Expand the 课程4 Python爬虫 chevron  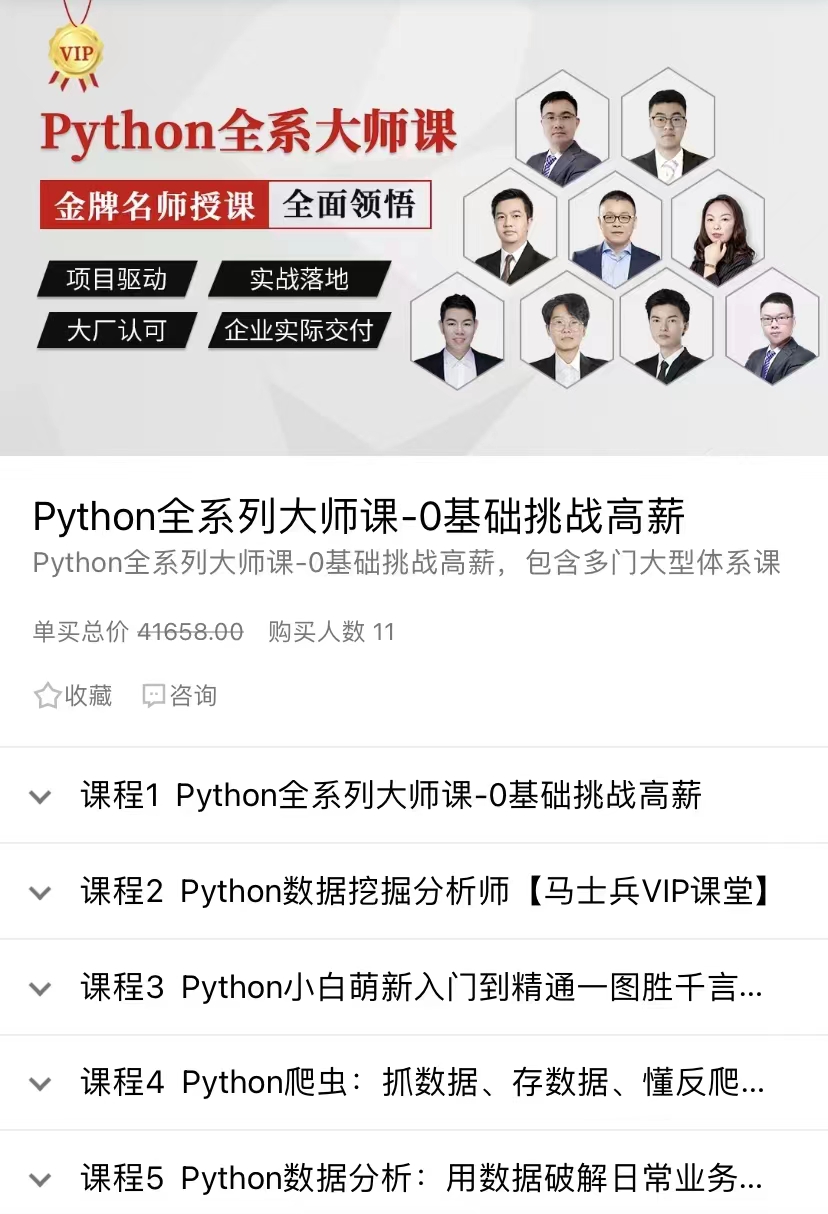point(40,1084)
